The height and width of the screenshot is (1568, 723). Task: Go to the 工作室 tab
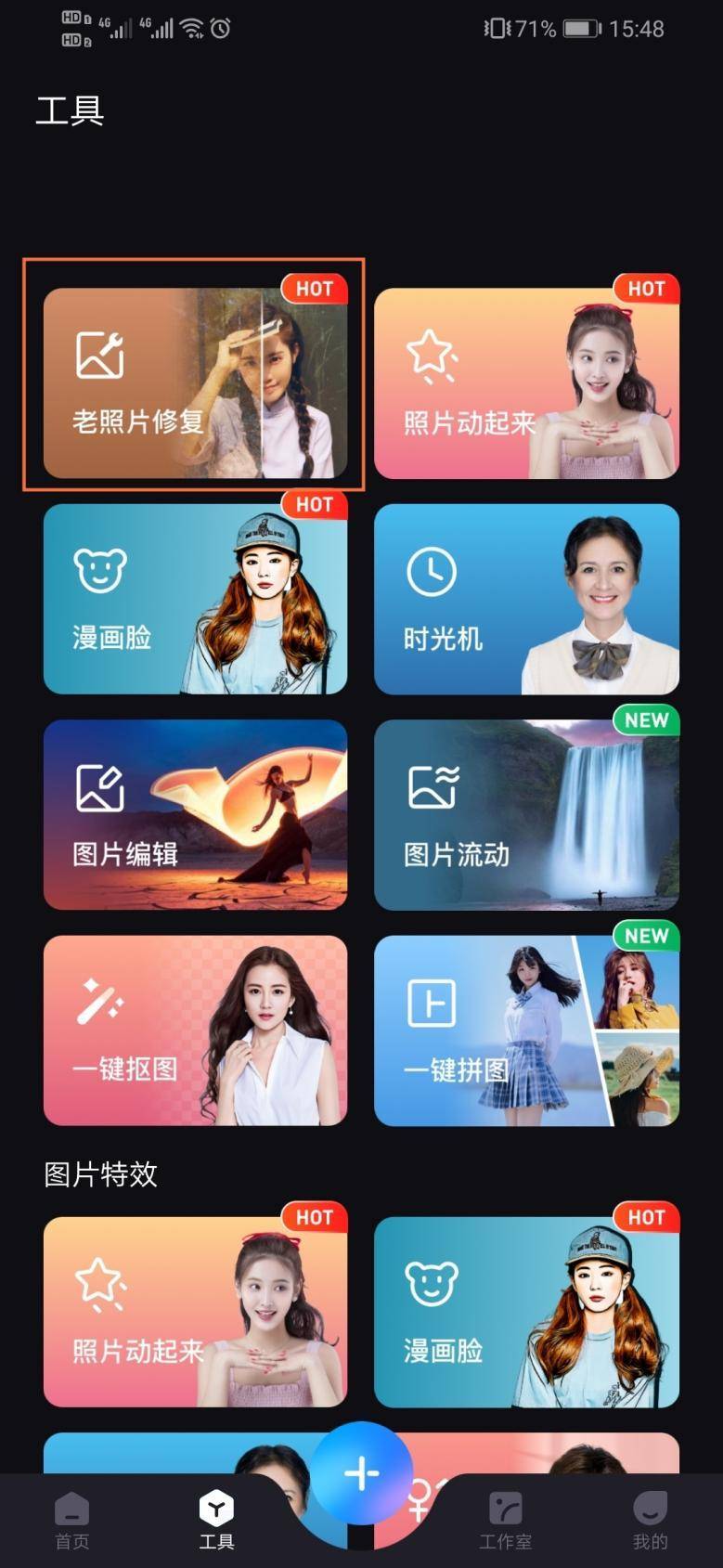coord(506,1521)
